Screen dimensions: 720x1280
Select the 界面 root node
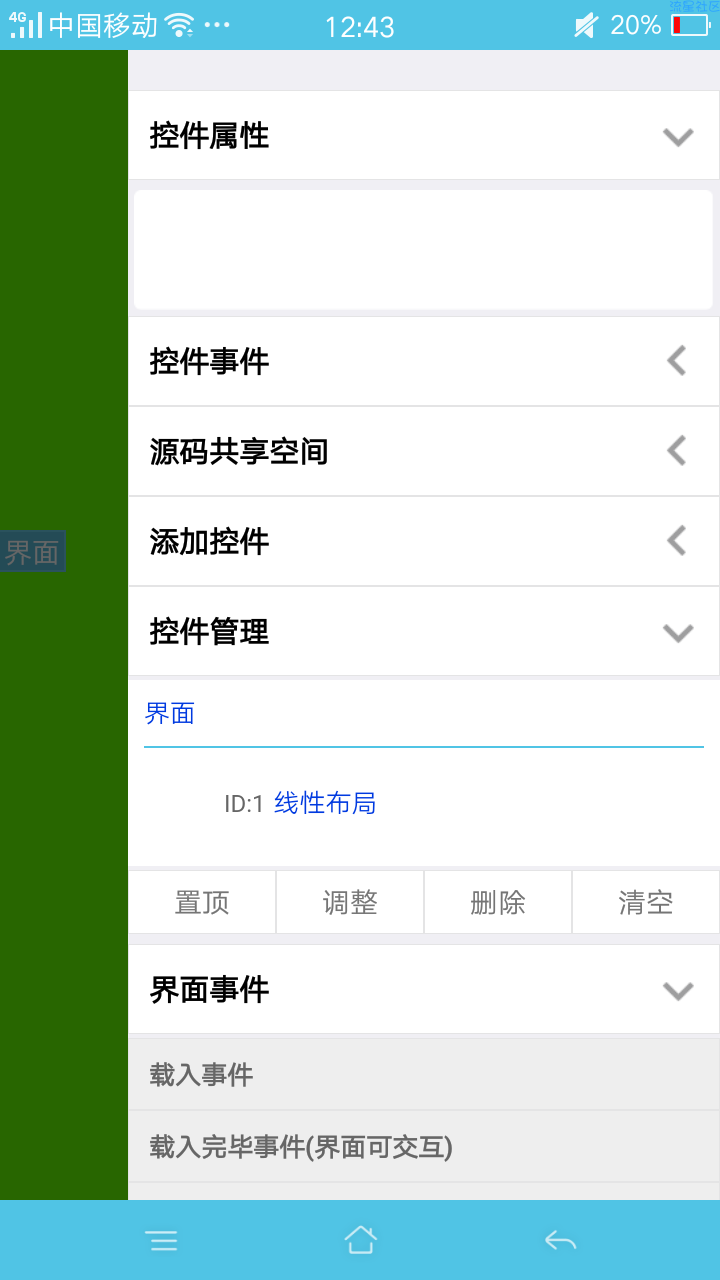(170, 714)
